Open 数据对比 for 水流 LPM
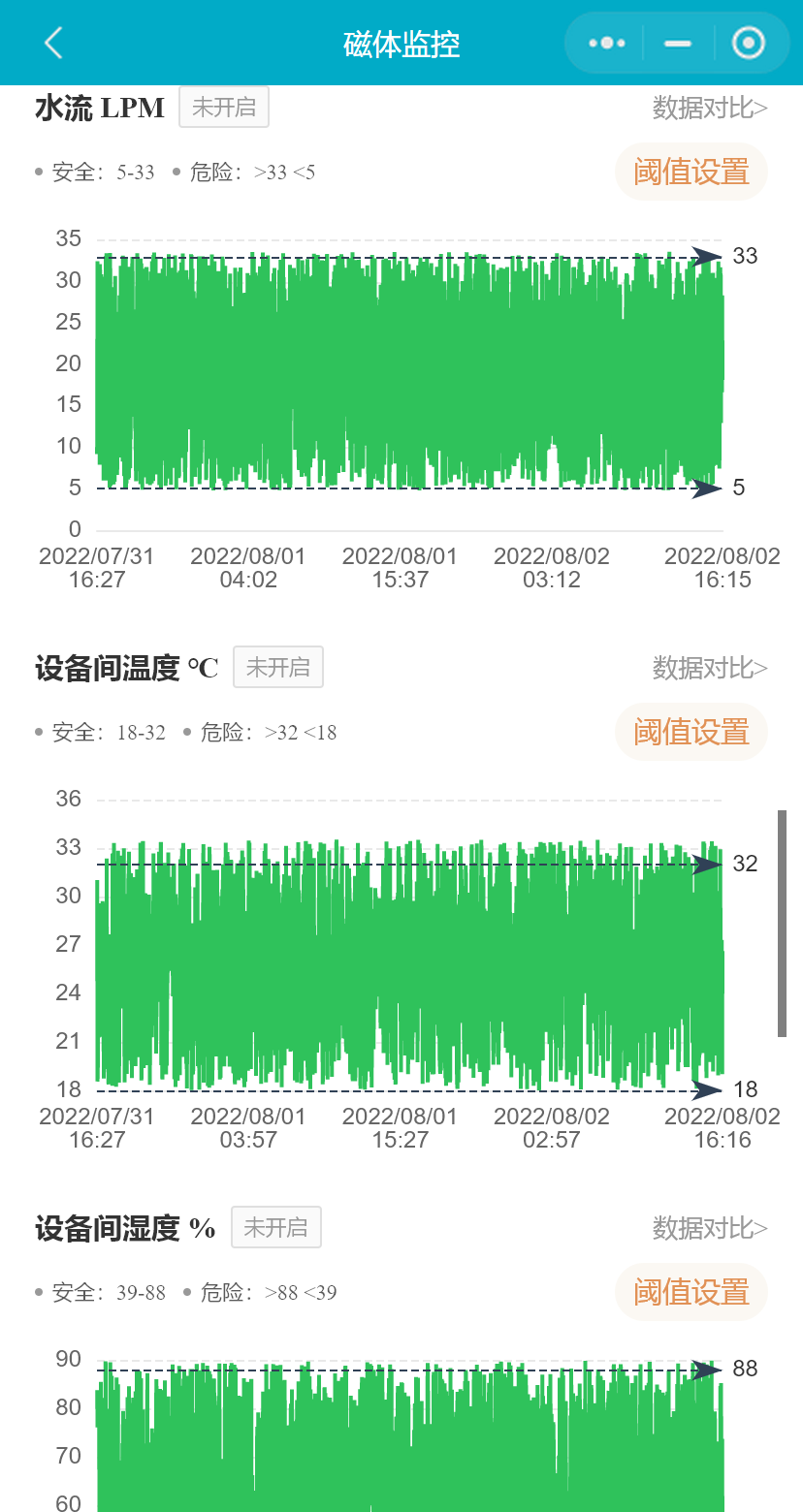The image size is (803, 1512). pyautogui.click(x=710, y=108)
